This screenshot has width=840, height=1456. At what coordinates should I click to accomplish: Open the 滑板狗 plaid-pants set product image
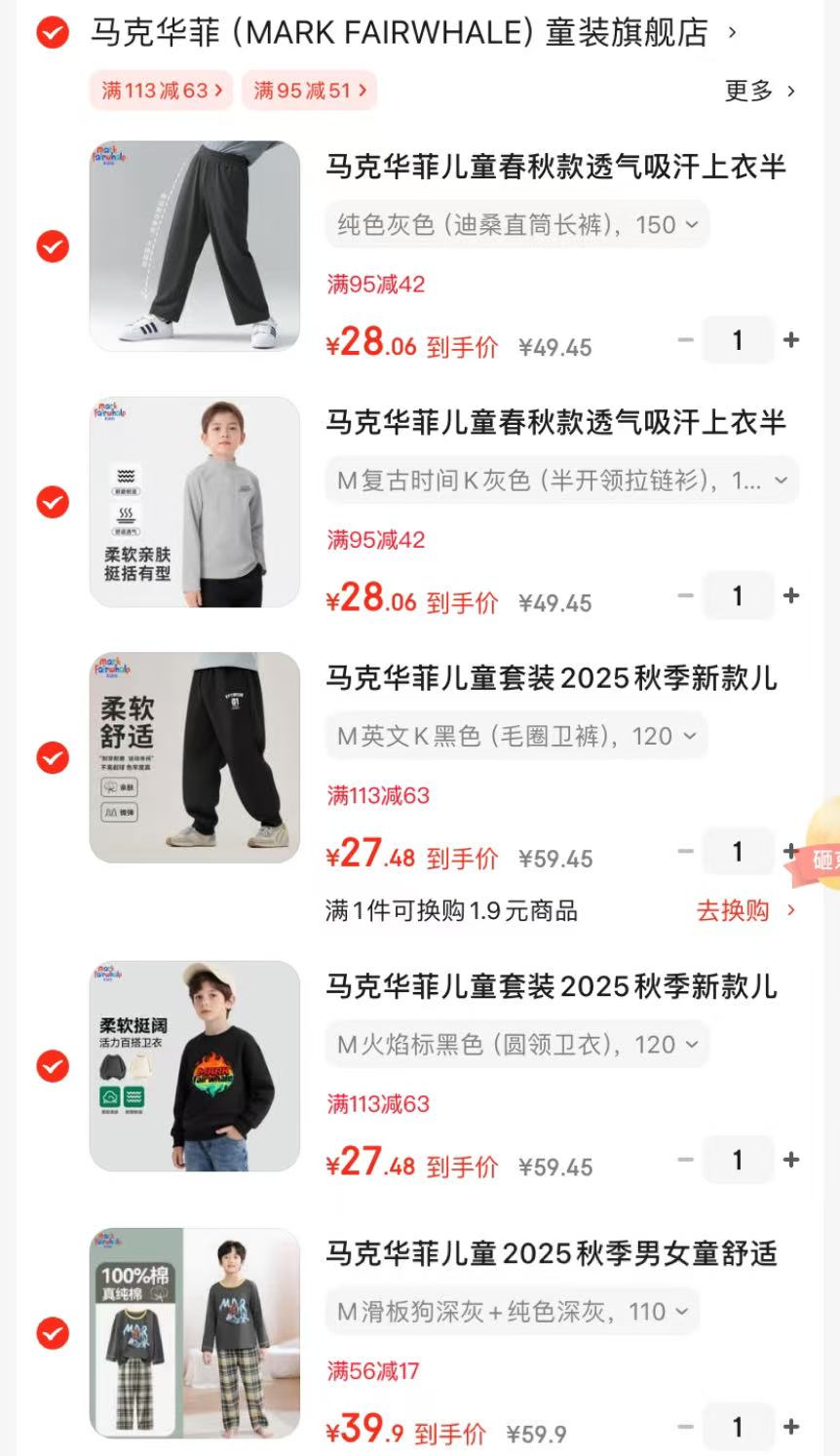pyautogui.click(x=195, y=1332)
